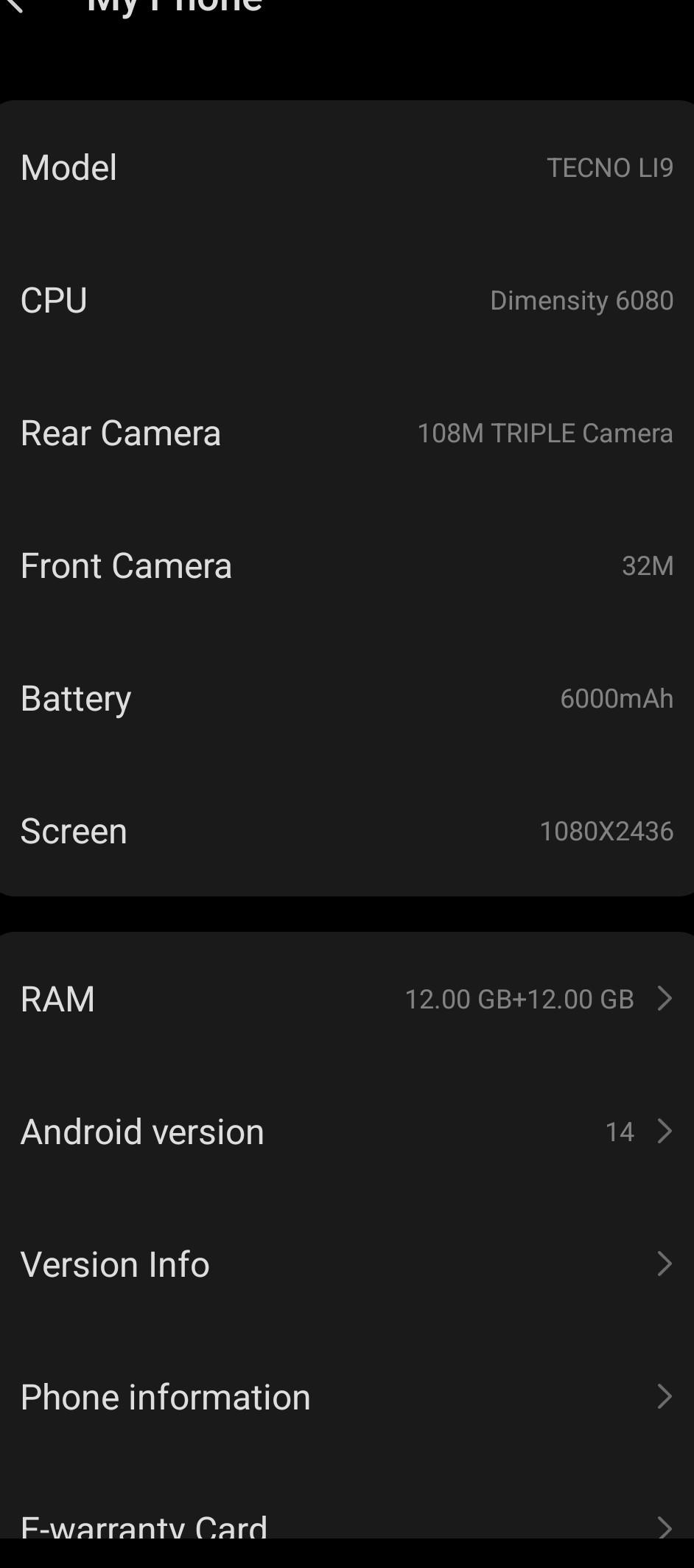Screen dimensions: 694x1568
Task: Open Version Info
Action: coord(346,1264)
